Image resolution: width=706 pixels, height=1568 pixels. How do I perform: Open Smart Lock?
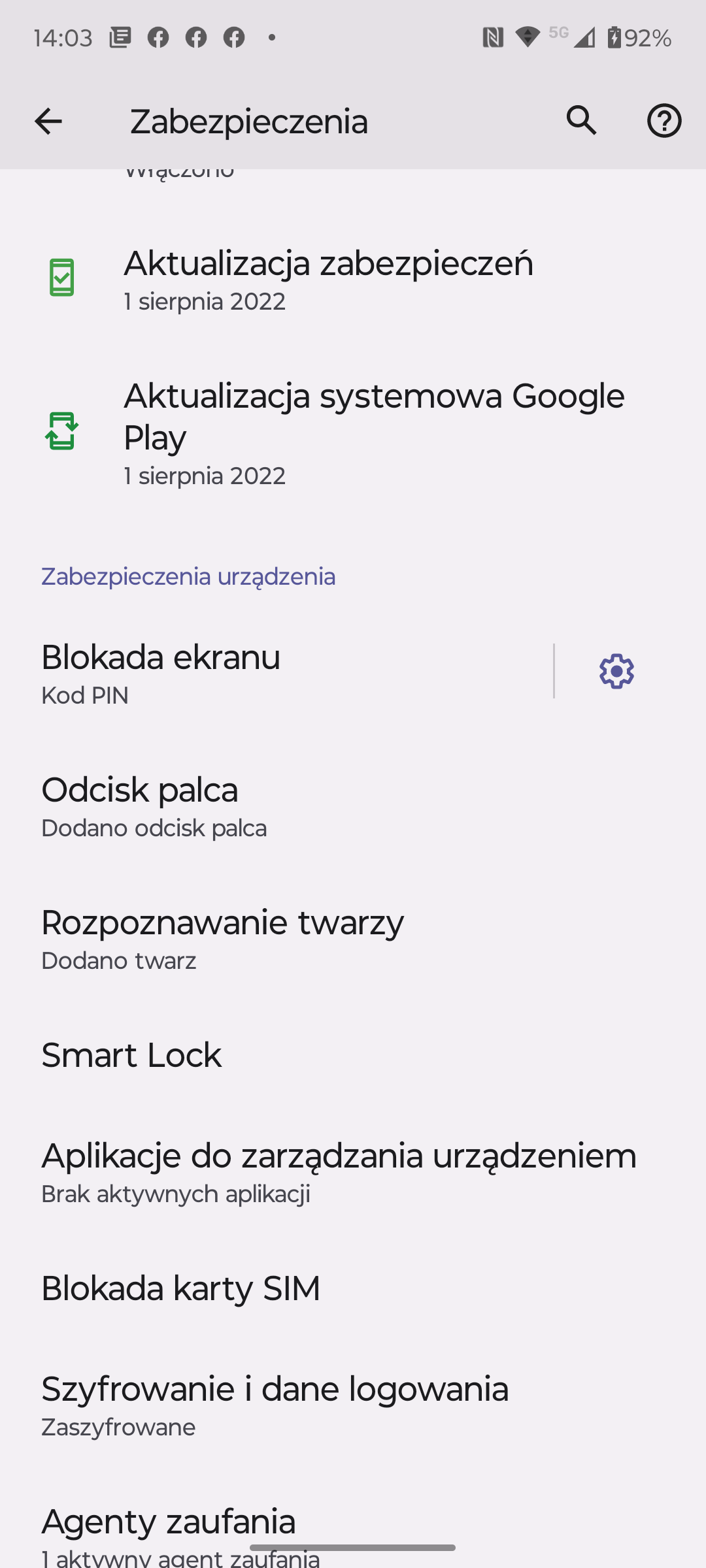tap(353, 1055)
